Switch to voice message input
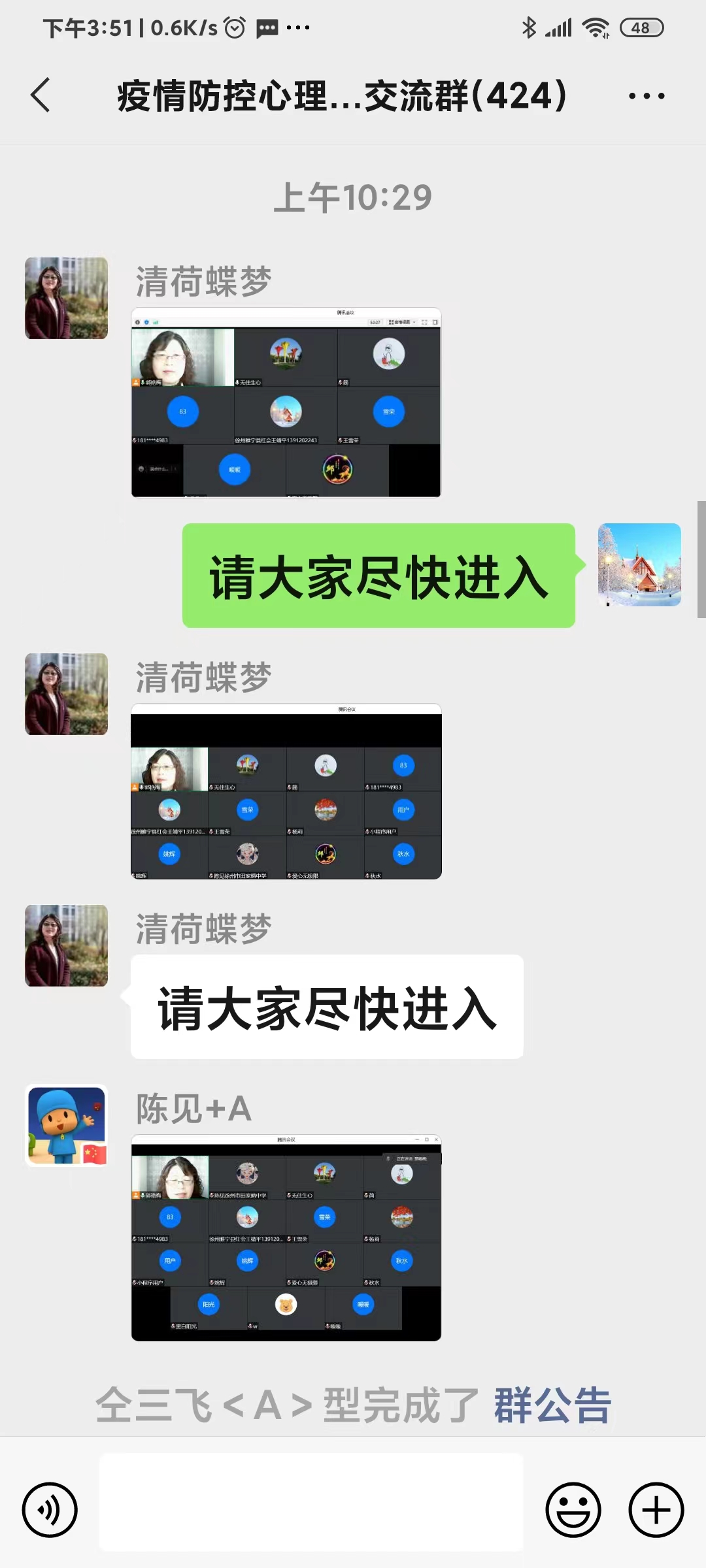Screen dimensions: 706x1568 click(50, 1510)
